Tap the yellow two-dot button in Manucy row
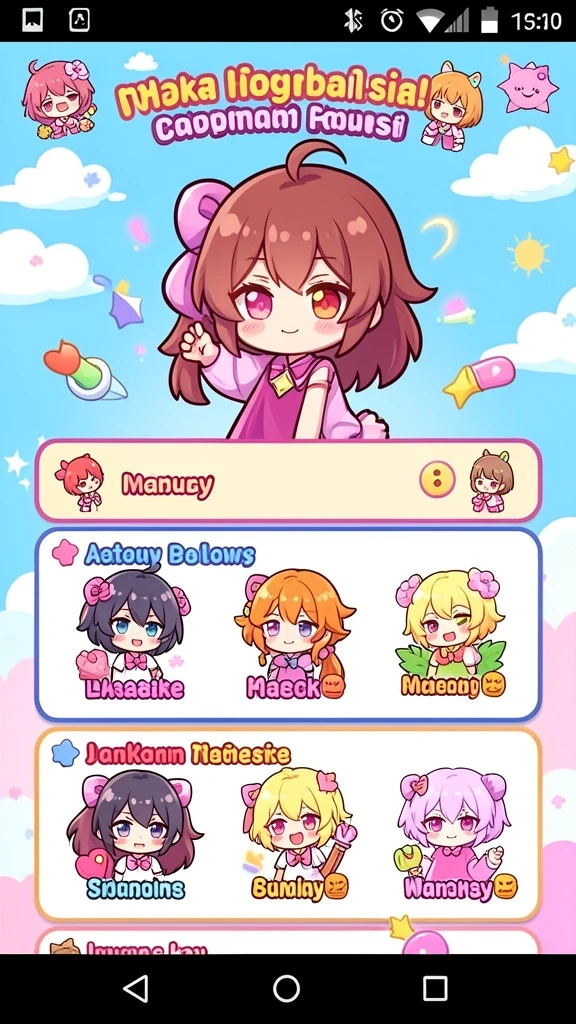Image resolution: width=576 pixels, height=1024 pixels. click(437, 479)
